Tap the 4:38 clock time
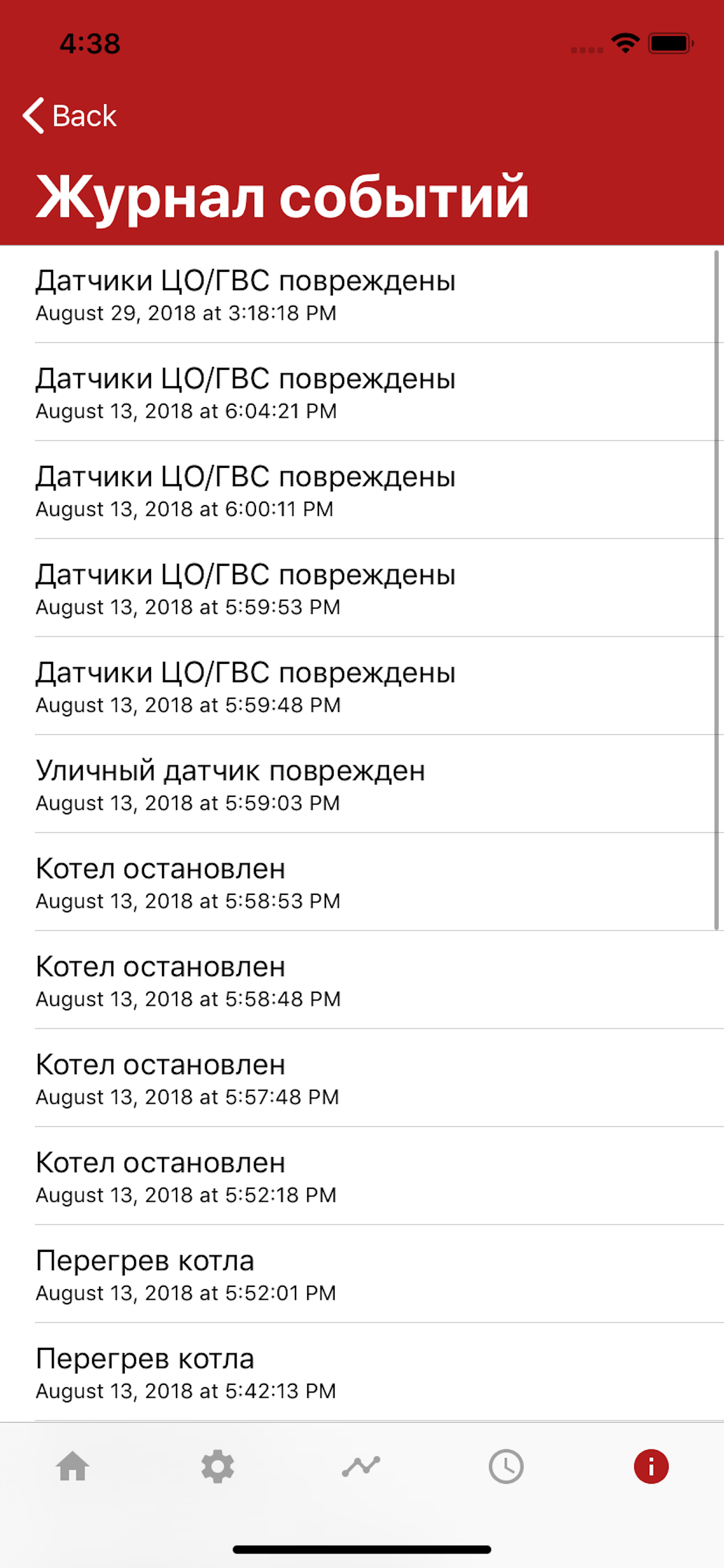This screenshot has height=1568, width=724. 89,41
